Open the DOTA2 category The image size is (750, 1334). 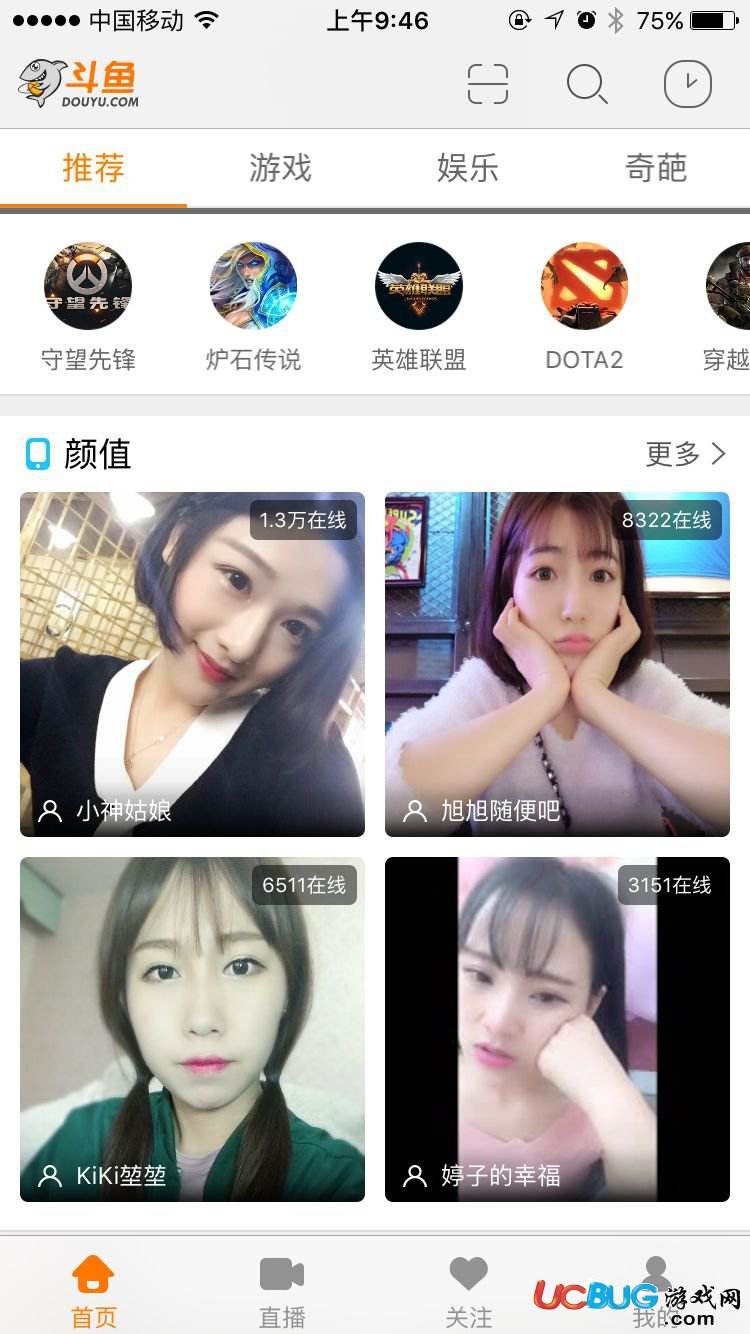click(584, 286)
